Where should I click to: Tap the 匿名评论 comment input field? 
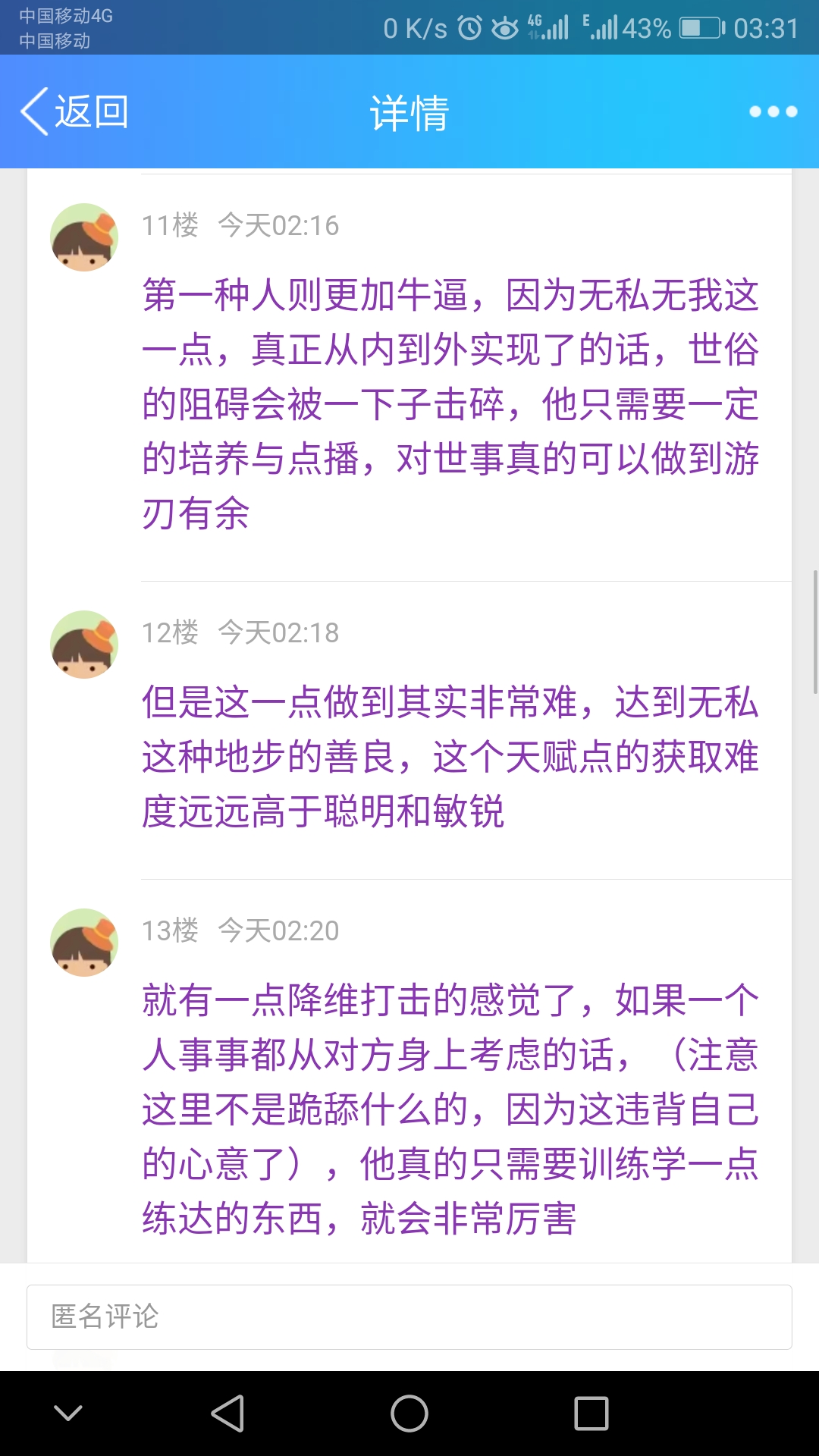click(409, 1317)
